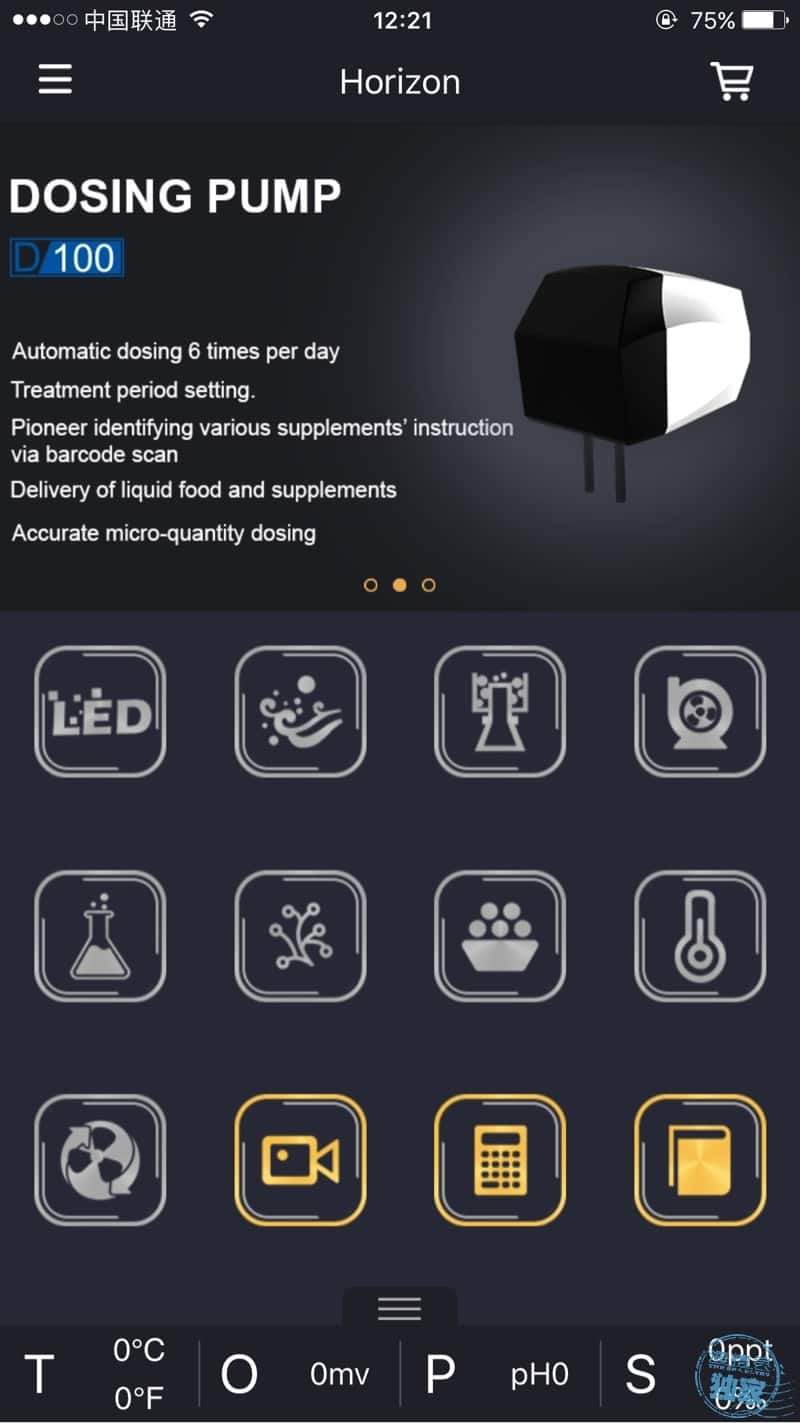Viewport: 800px width, 1423px height.
Task: Open the Dosing Pump D100 banner
Action: tap(400, 366)
